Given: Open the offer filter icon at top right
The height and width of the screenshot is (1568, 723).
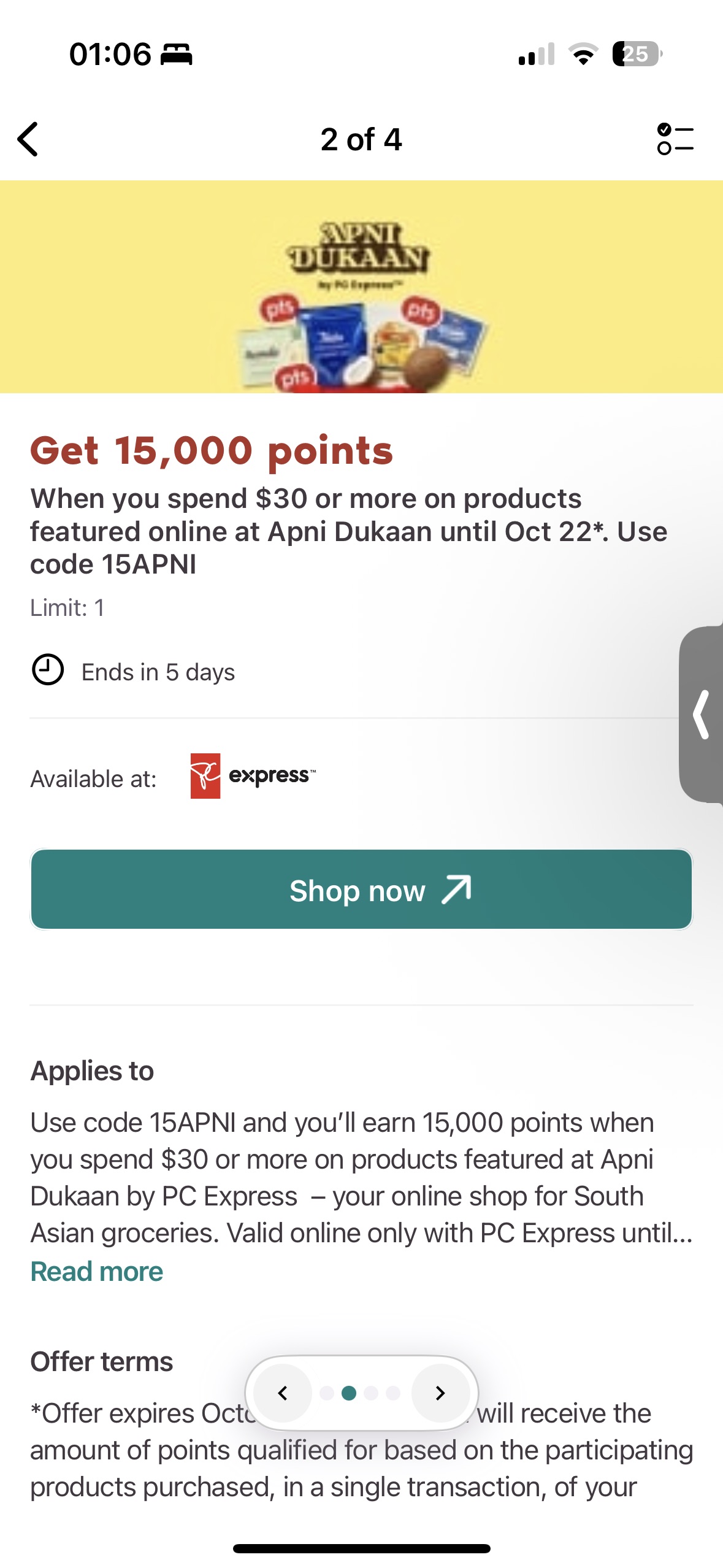Looking at the screenshot, I should 675,140.
